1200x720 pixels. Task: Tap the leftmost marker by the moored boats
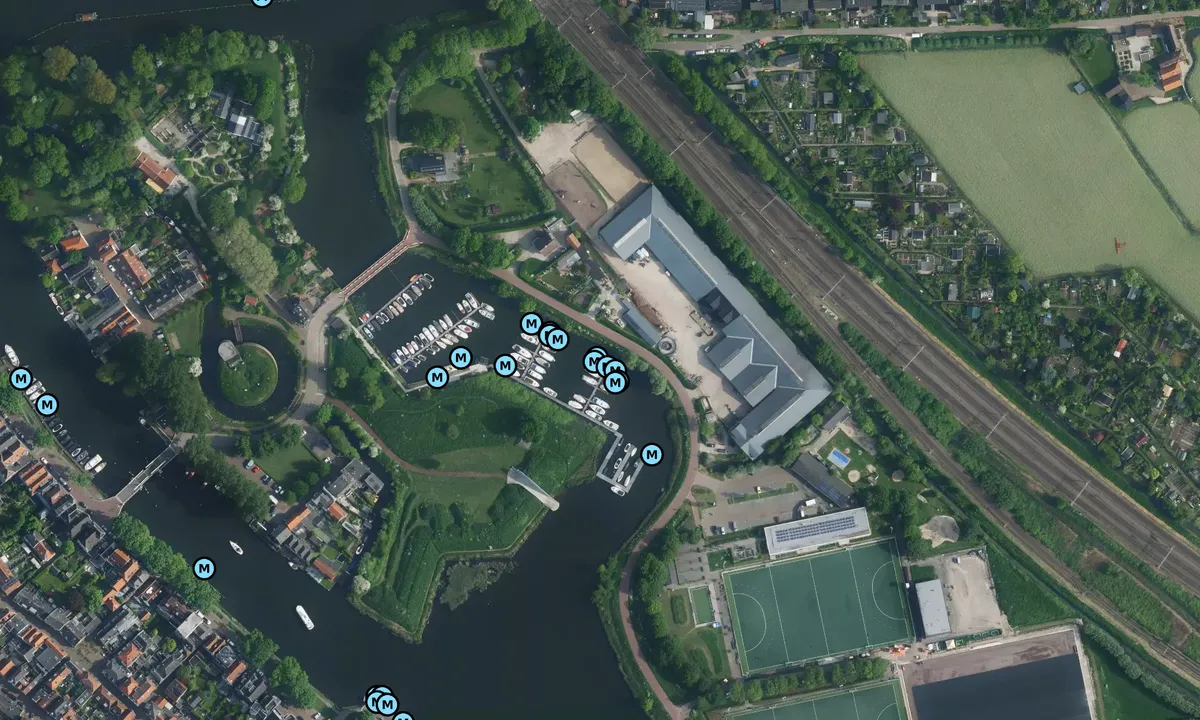(x=21, y=378)
